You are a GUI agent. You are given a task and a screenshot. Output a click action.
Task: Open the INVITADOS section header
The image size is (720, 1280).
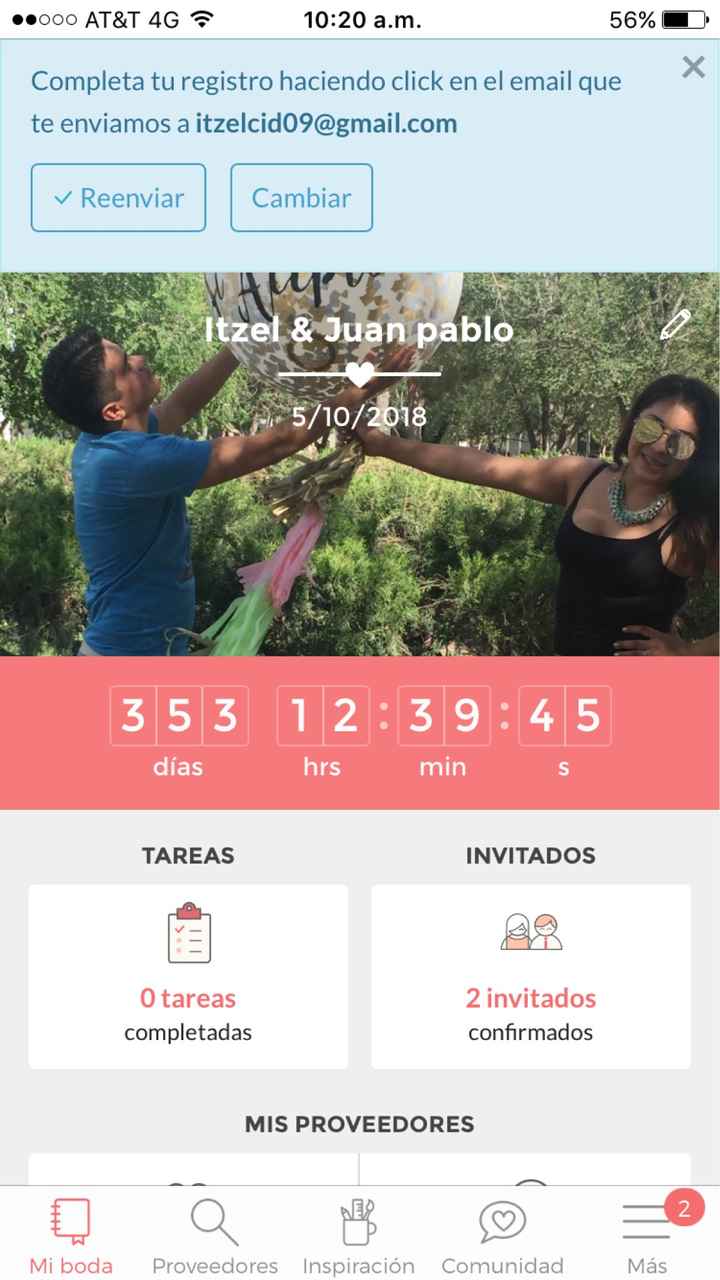(x=530, y=856)
